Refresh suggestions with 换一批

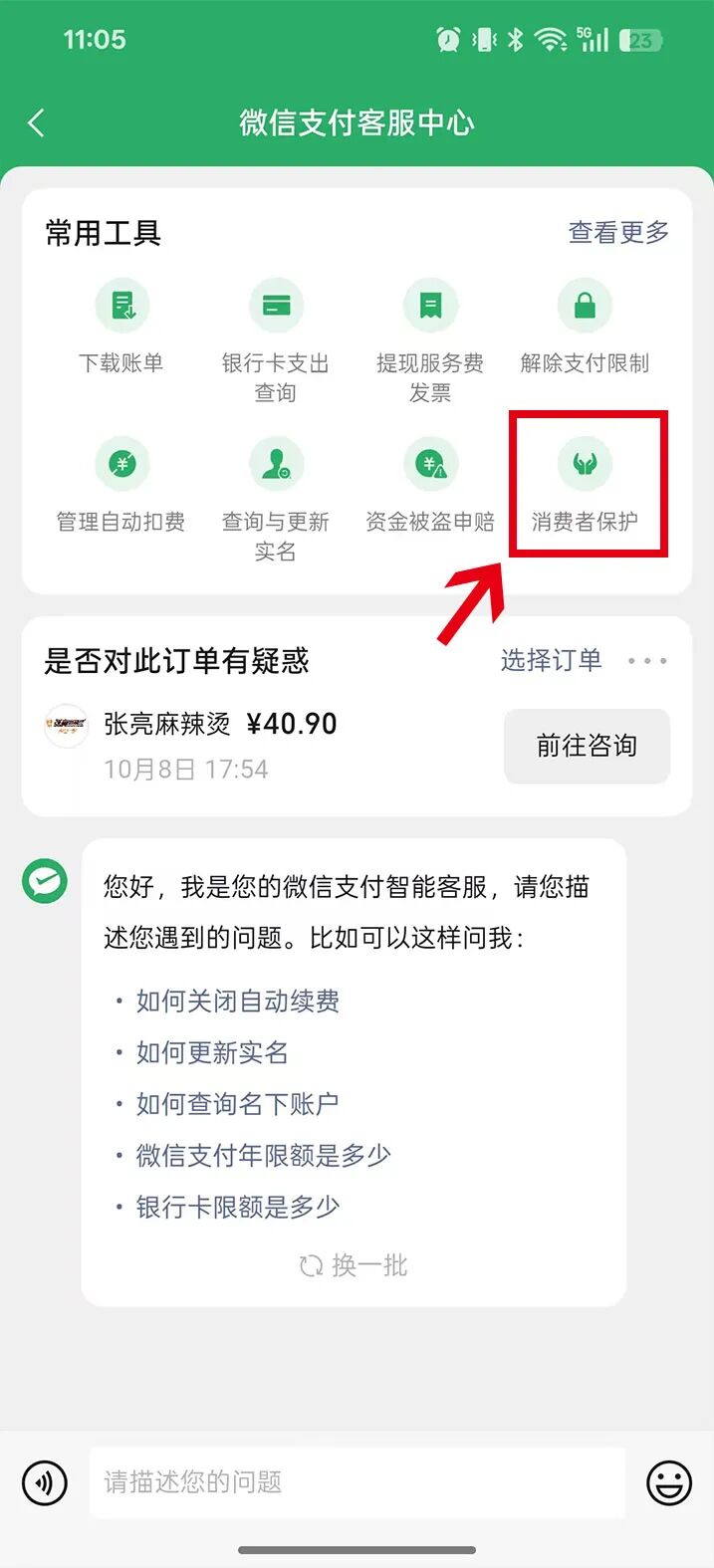[355, 1266]
